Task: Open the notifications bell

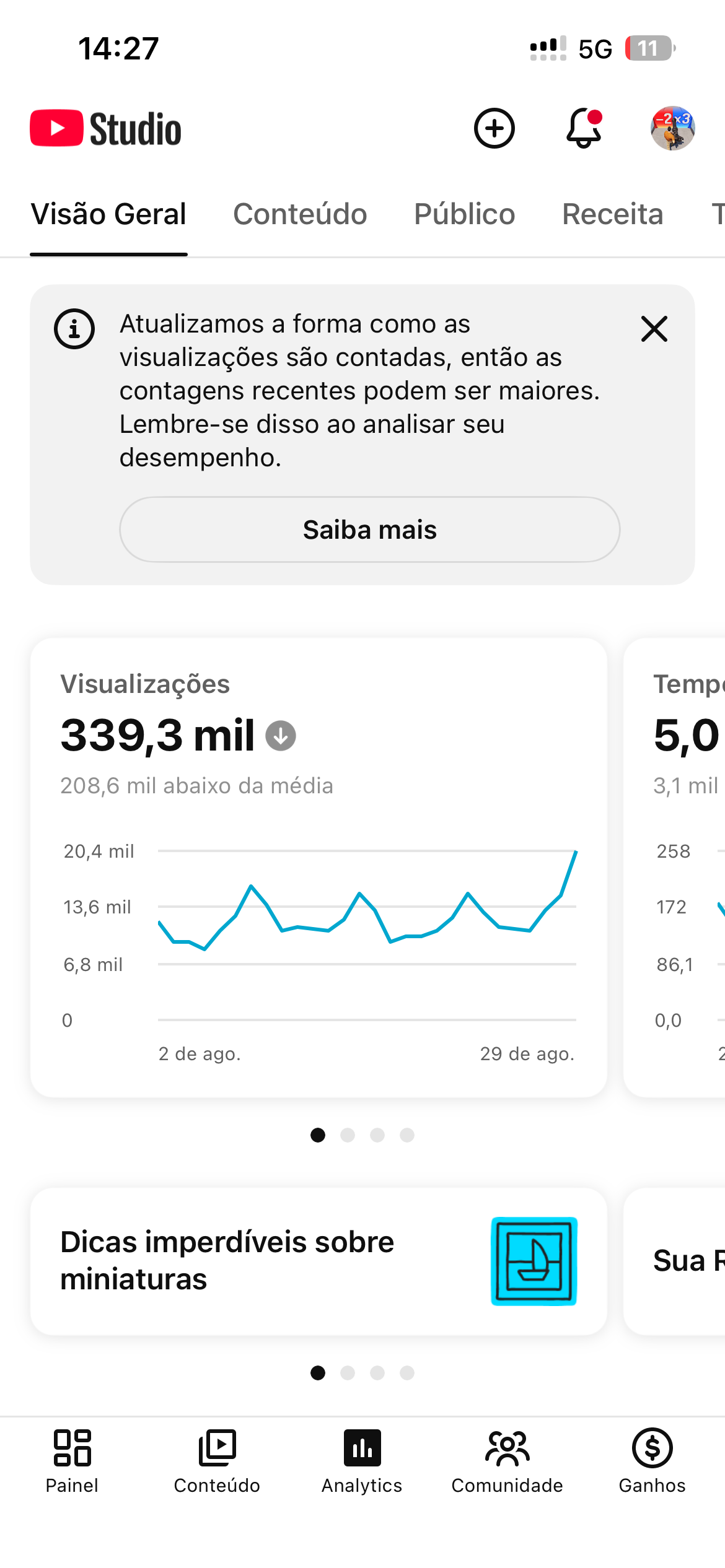Action: point(584,128)
